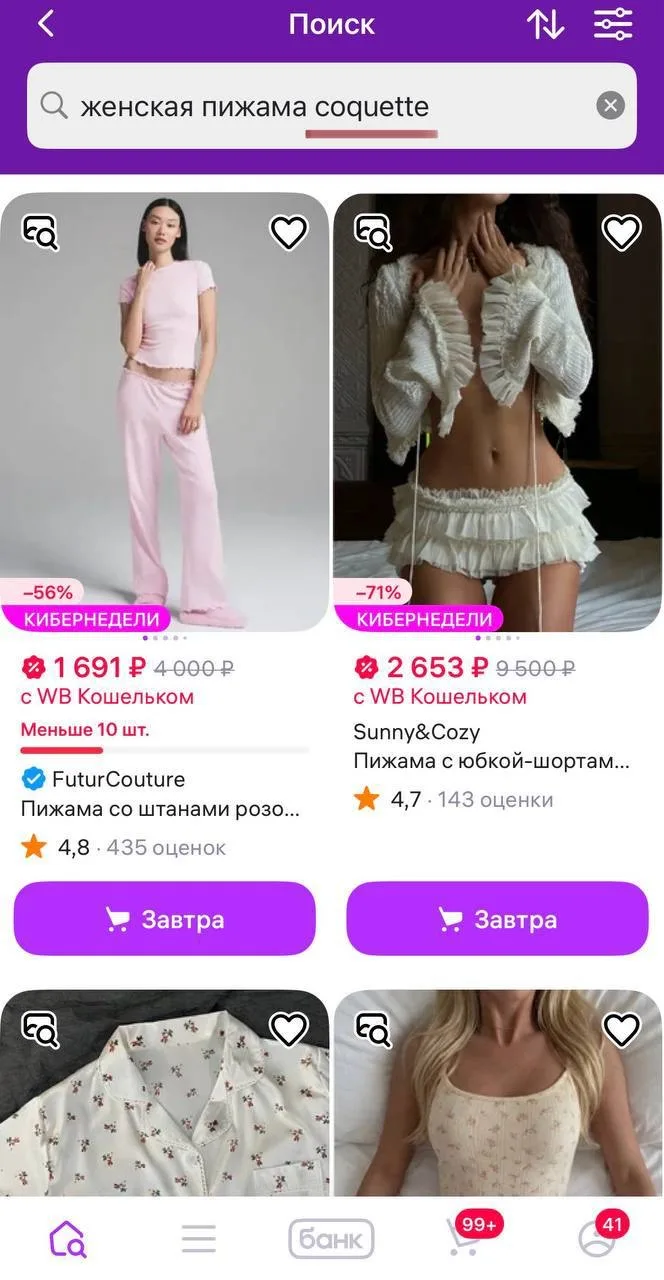Add FuturCouture pajamas to cart for Завтра
Viewport: 664px width, 1280px height.
point(165,919)
